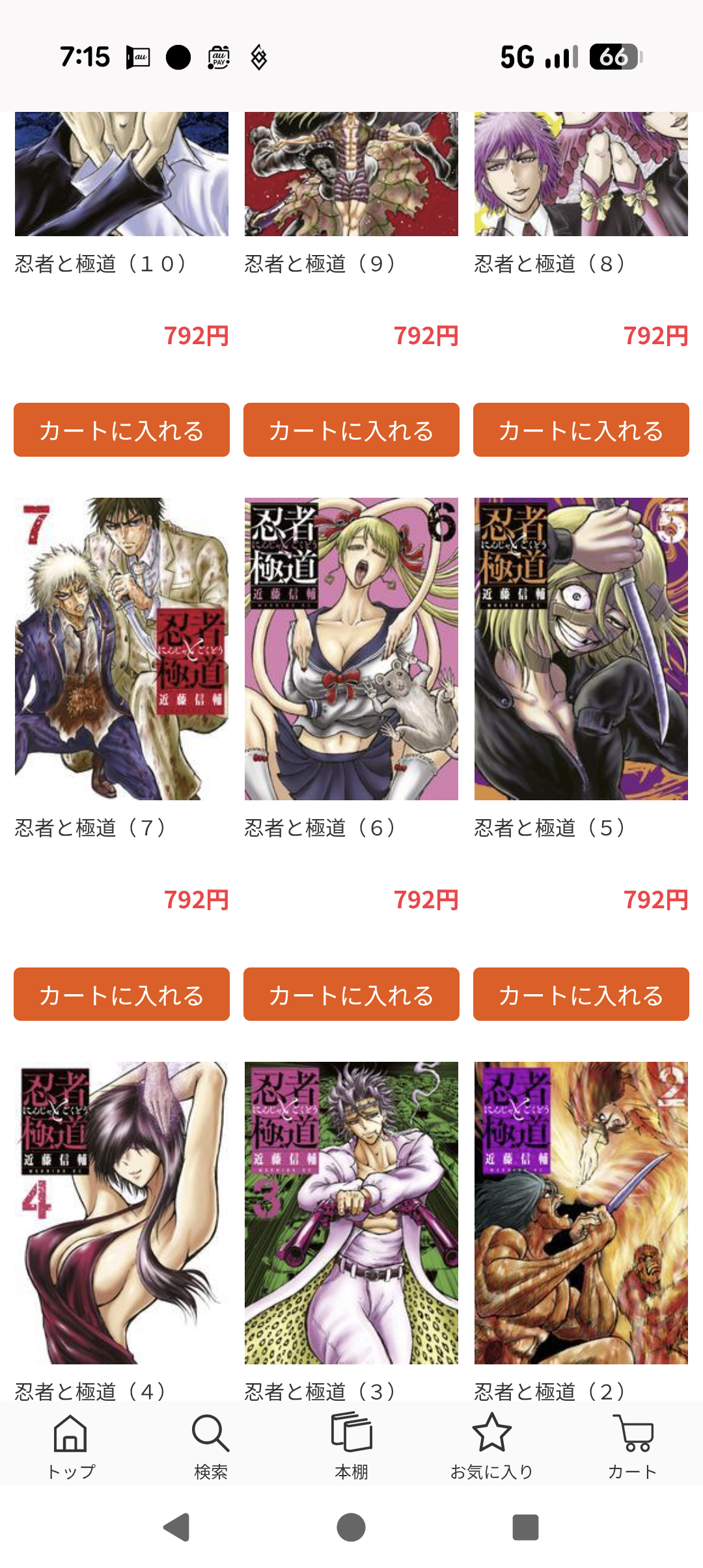Open the 忍者と極道 (5) book cover

tap(581, 649)
